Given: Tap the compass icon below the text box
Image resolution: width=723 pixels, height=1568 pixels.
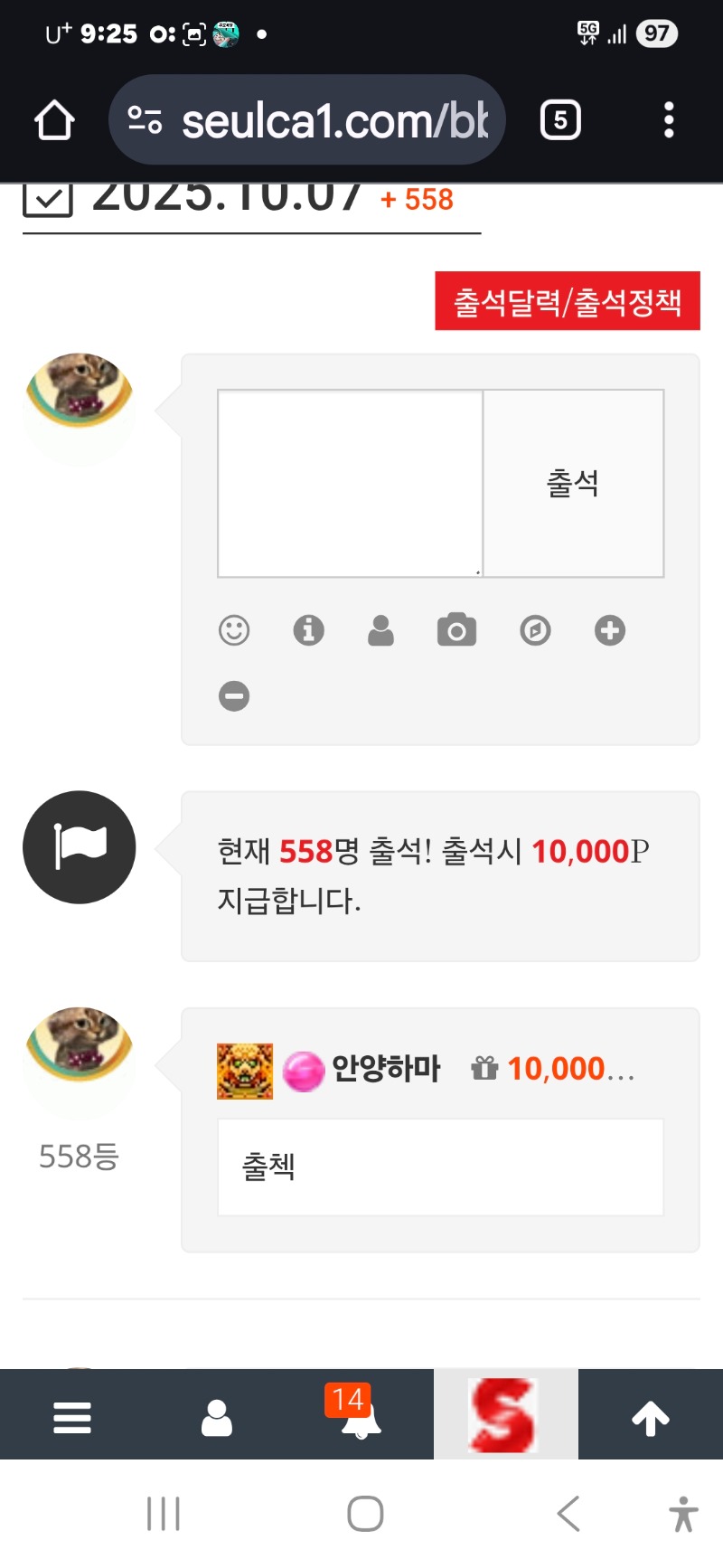Looking at the screenshot, I should tap(535, 630).
